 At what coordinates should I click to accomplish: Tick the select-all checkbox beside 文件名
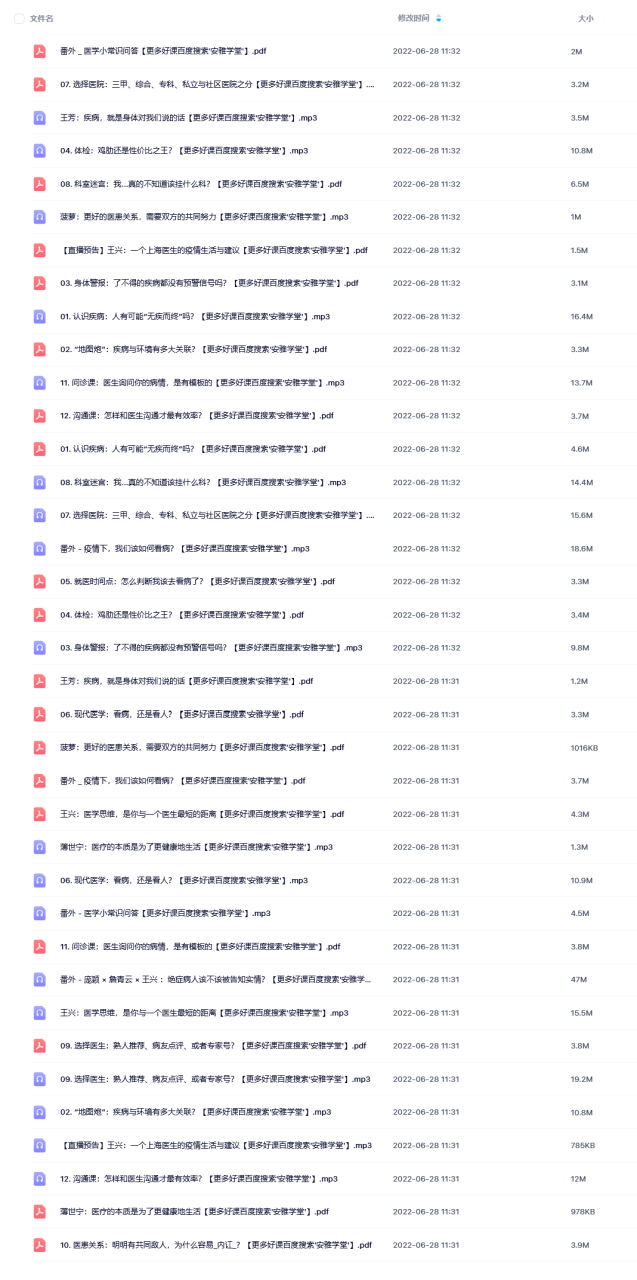(19, 18)
